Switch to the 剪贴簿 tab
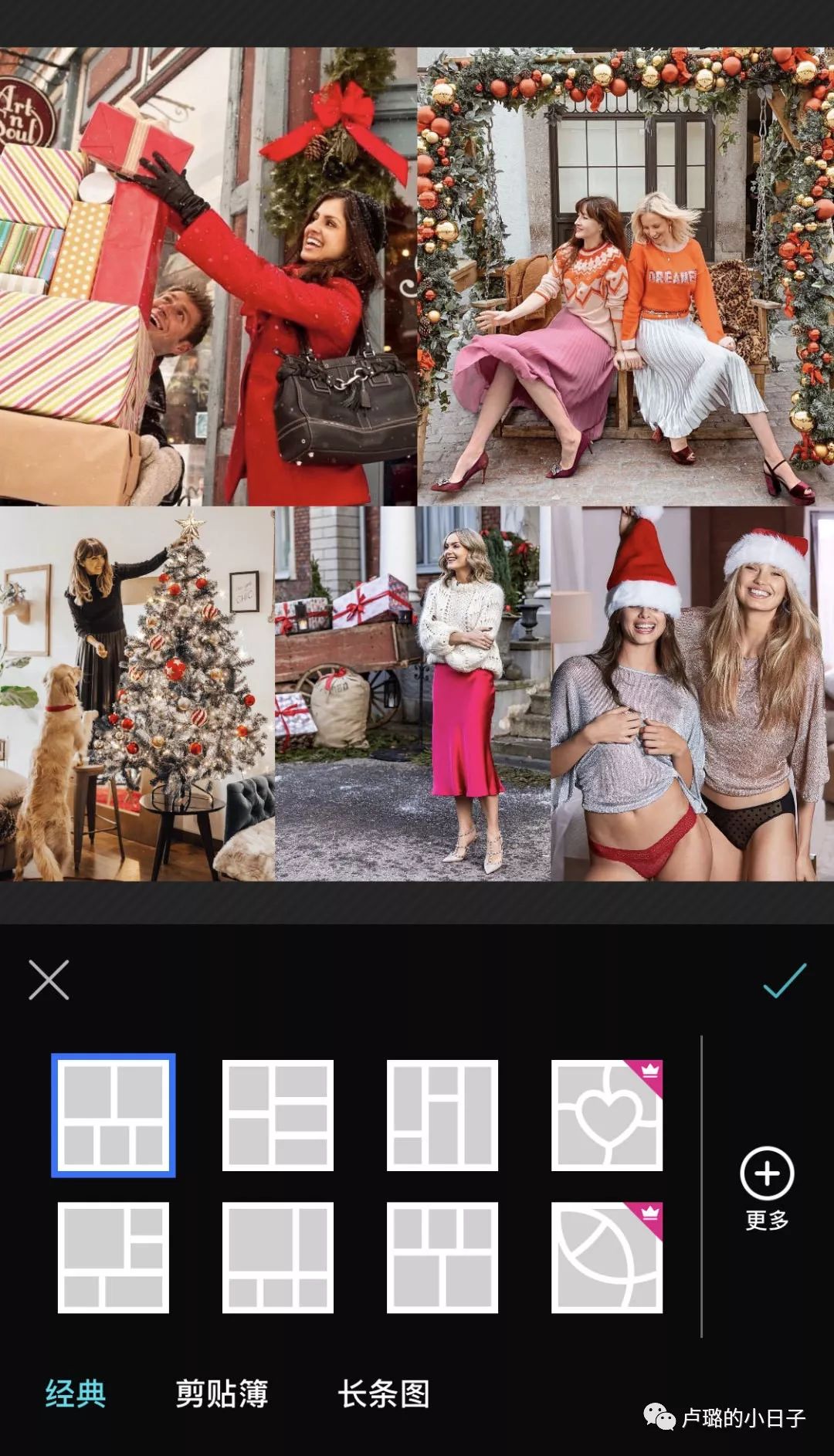The width and height of the screenshot is (834, 1456). 222,1393
